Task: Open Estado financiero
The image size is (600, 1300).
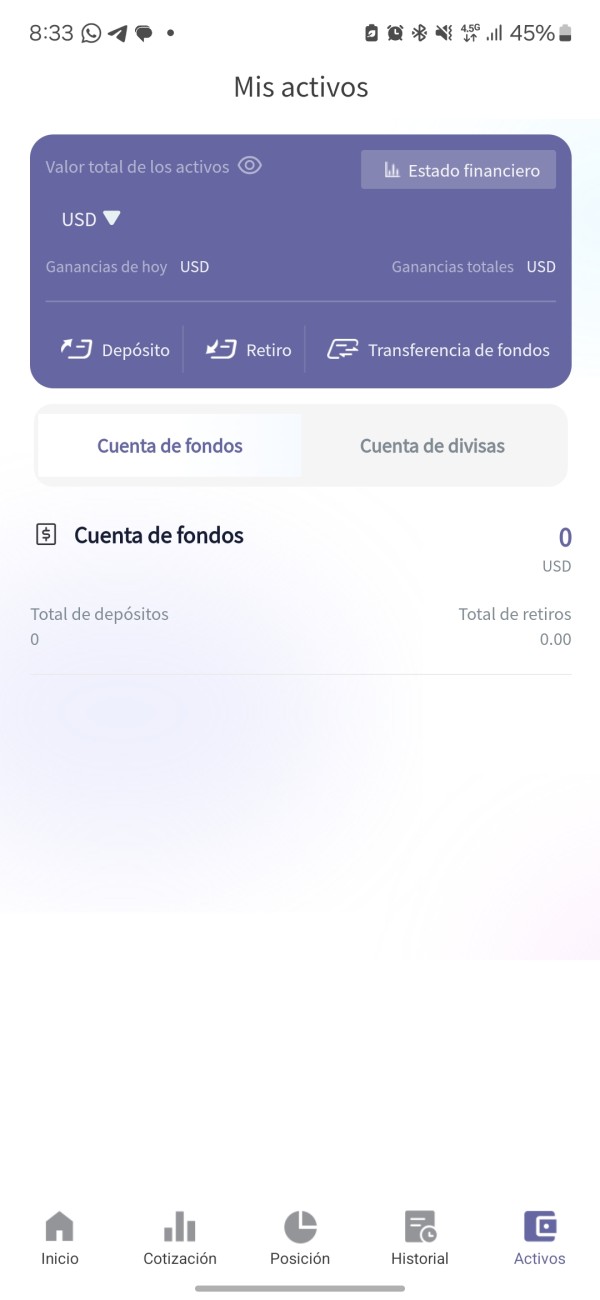Action: point(458,170)
